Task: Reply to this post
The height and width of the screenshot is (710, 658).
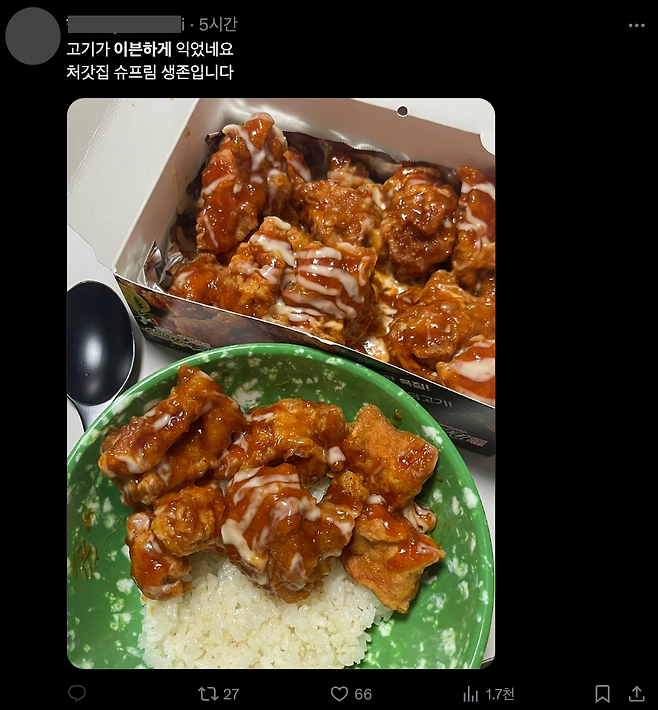Action: coord(77,693)
